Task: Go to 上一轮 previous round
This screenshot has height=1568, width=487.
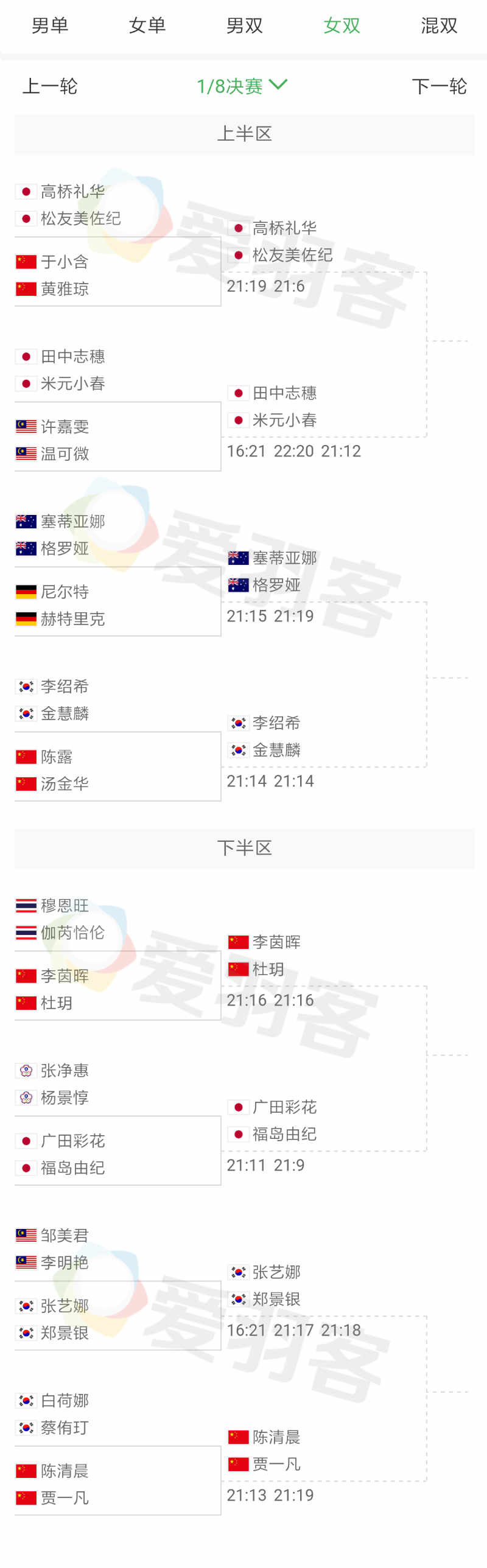Action: [x=50, y=86]
